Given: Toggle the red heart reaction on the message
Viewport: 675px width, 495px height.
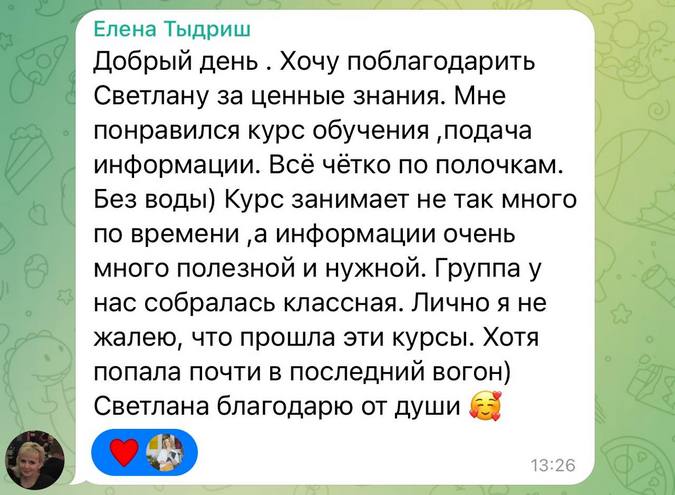Looking at the screenshot, I should [x=124, y=452].
